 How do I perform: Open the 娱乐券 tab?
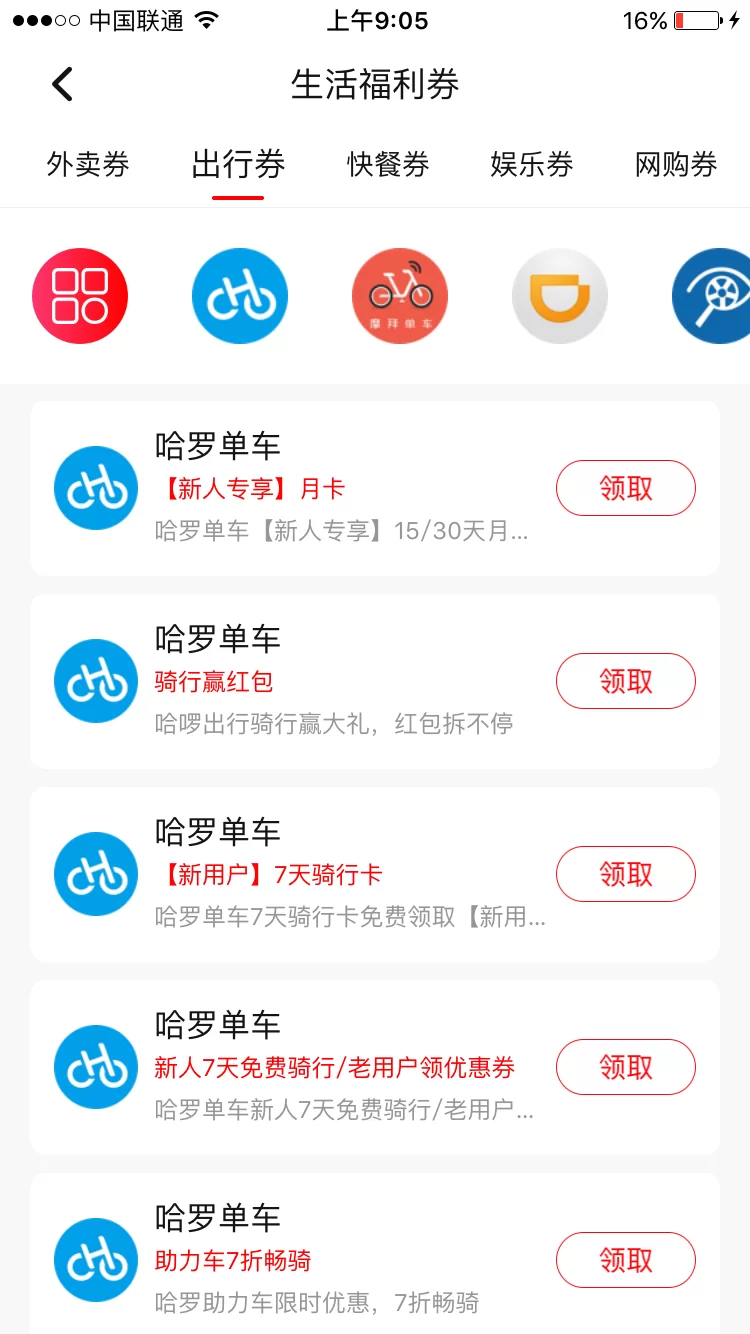[x=532, y=164]
